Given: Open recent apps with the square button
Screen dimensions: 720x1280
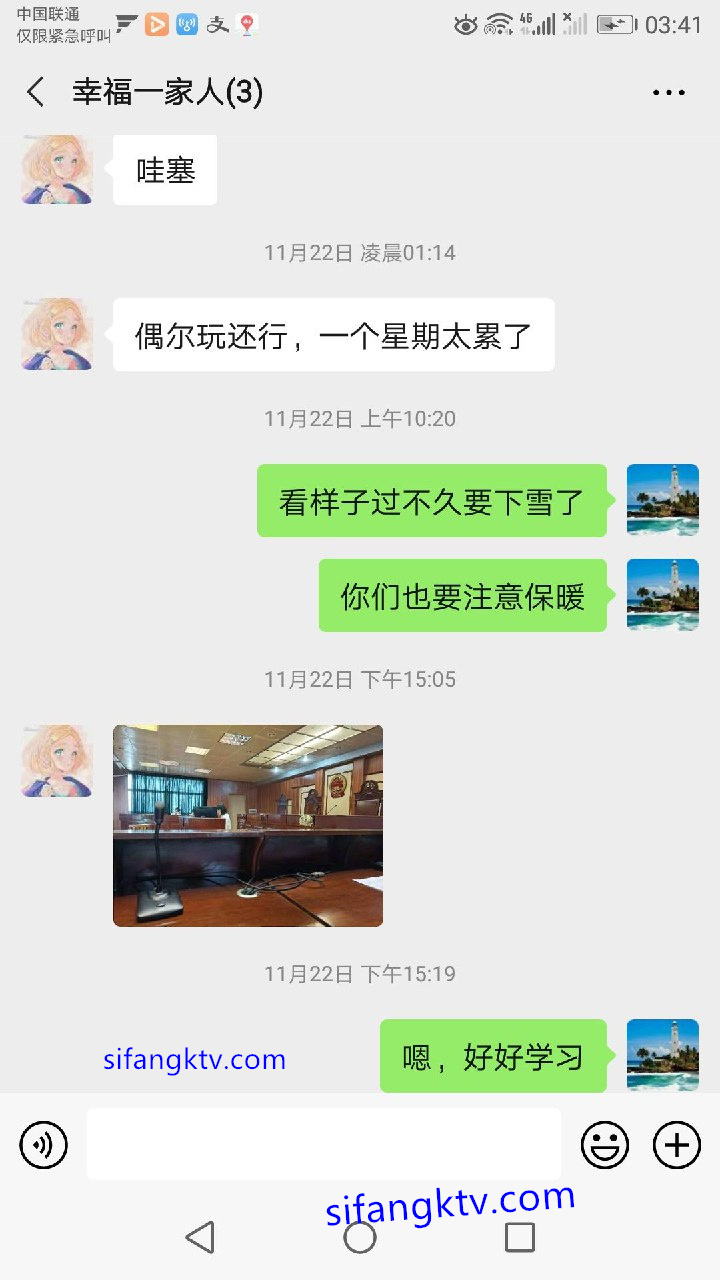Looking at the screenshot, I should 519,1237.
